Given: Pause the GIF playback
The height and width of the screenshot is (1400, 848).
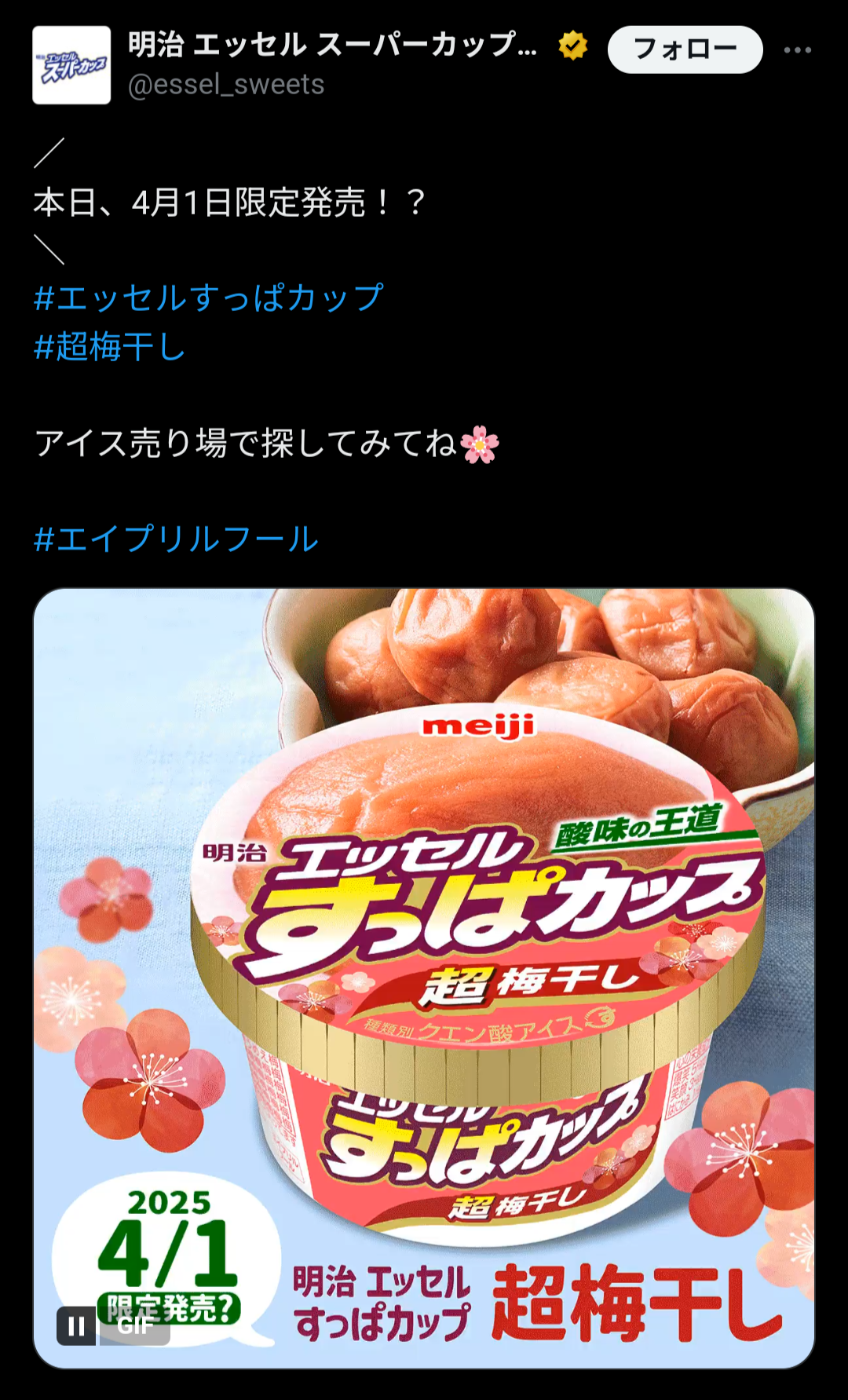Looking at the screenshot, I should coord(76,1326).
